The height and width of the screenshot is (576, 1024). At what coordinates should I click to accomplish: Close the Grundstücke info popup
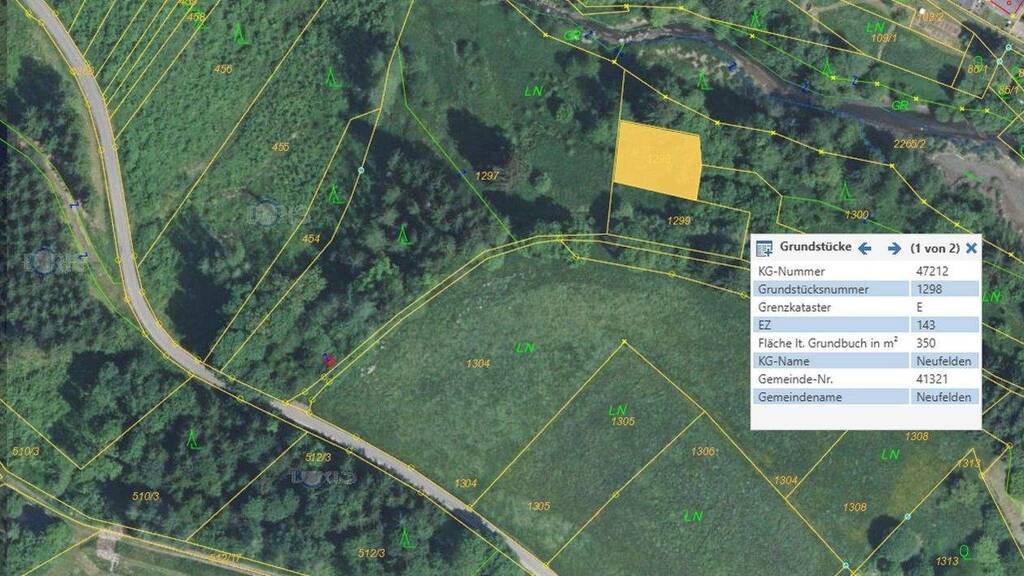pos(971,248)
